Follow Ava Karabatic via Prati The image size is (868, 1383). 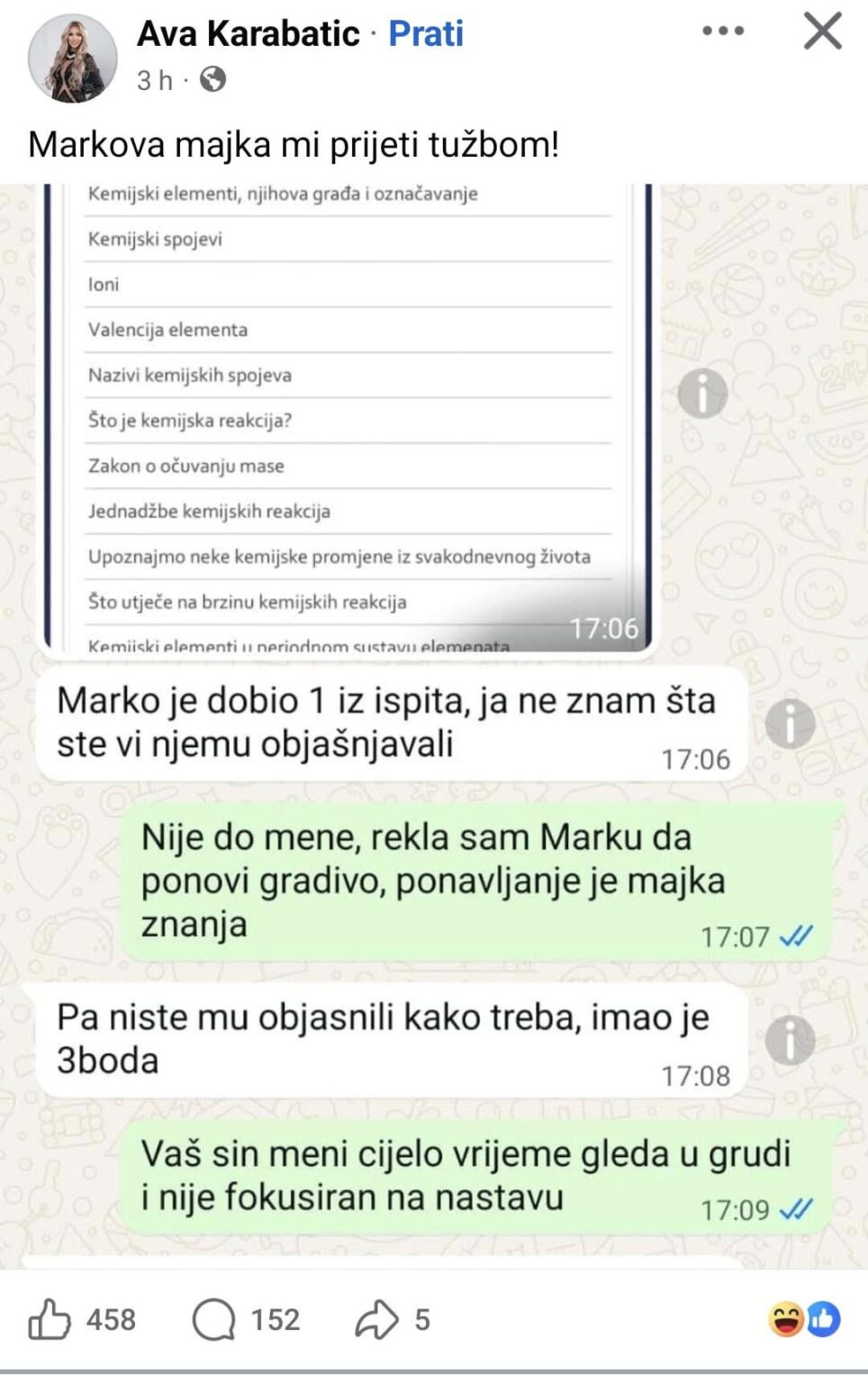pyautogui.click(x=426, y=34)
